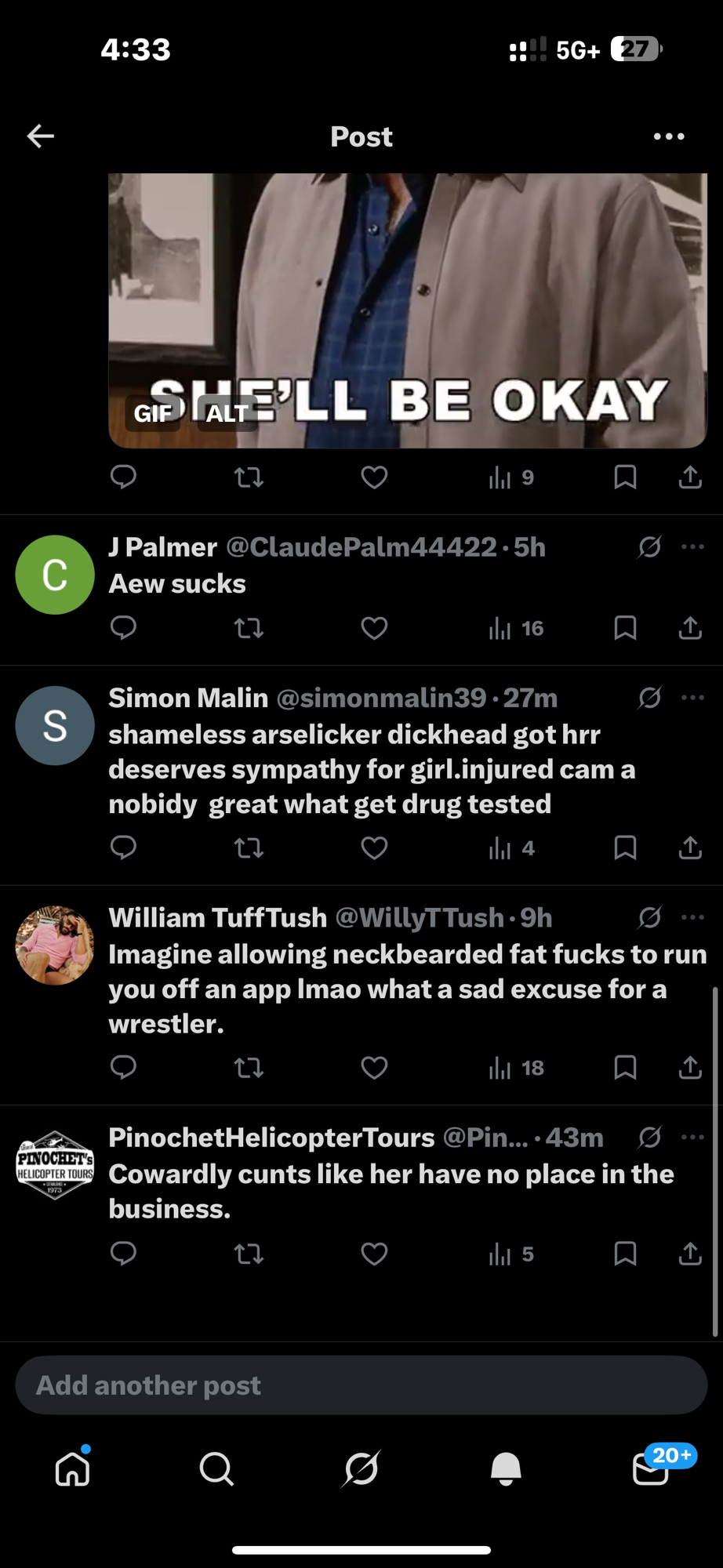Open the Notifications bell tab
Screen dimensions: 723x1568
[506, 1468]
